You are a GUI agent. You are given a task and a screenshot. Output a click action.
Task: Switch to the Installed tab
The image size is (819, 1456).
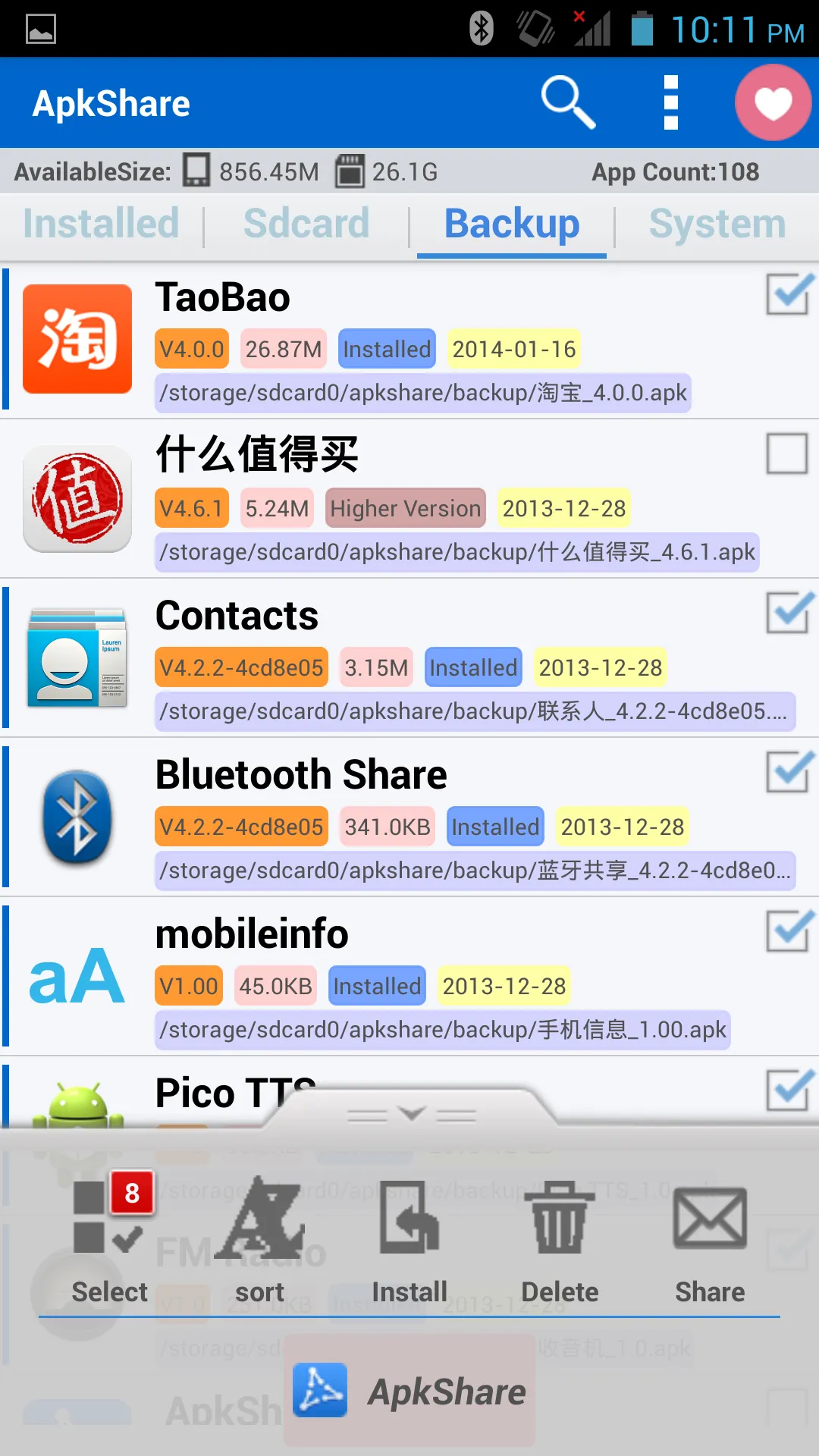click(100, 224)
